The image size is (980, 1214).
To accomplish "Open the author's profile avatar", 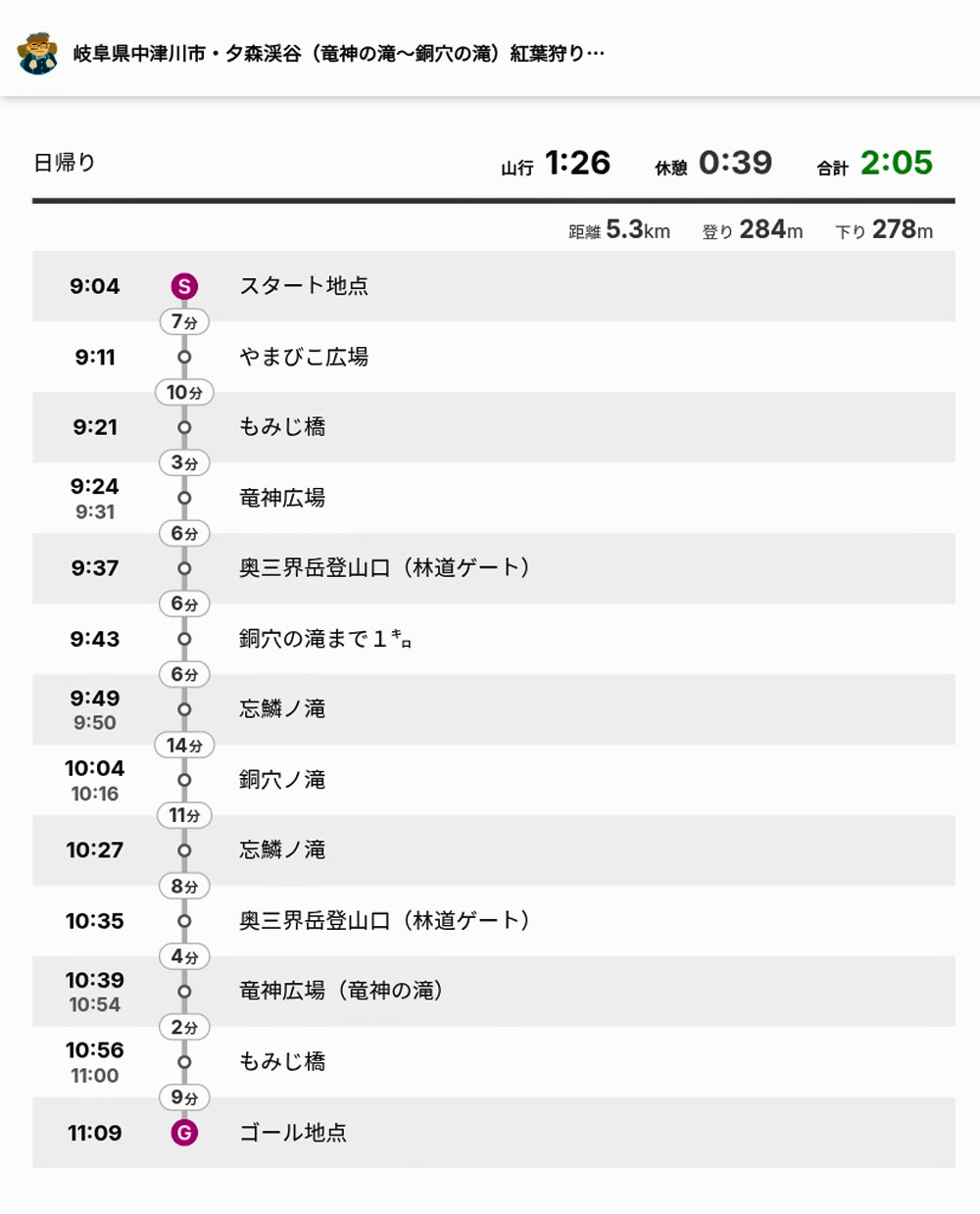I will [x=37, y=53].
